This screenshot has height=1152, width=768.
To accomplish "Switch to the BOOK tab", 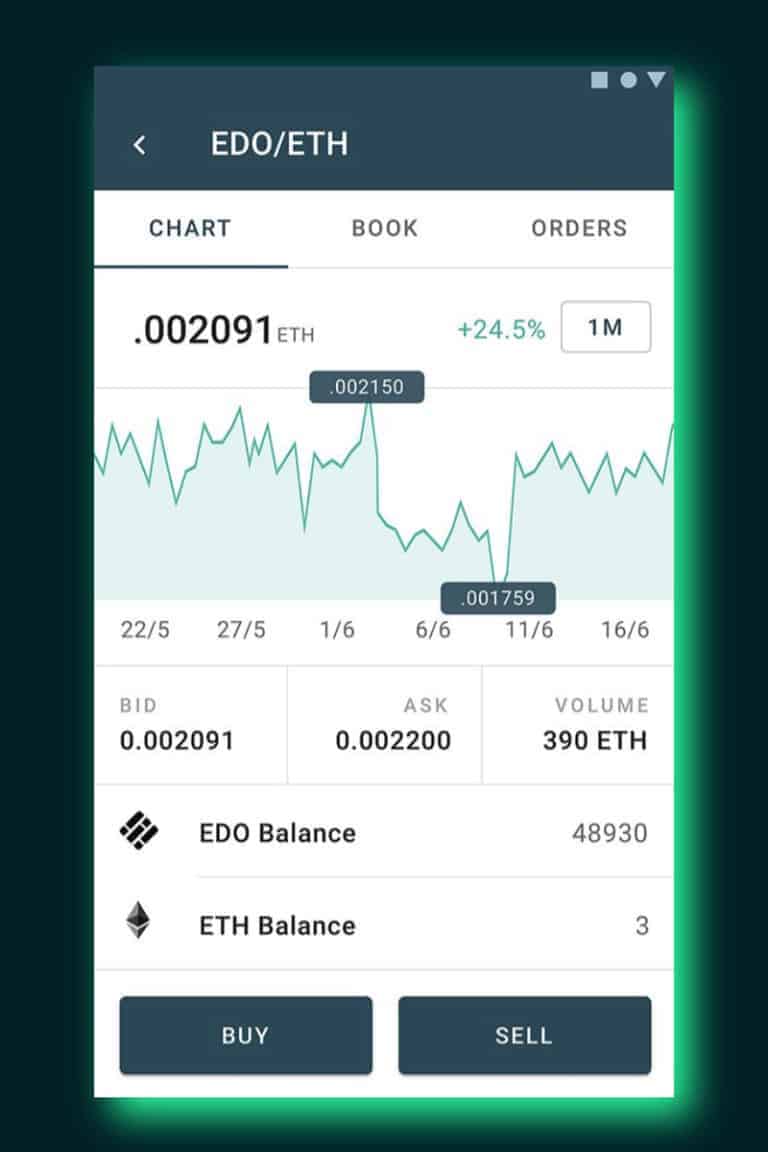I will point(382,229).
